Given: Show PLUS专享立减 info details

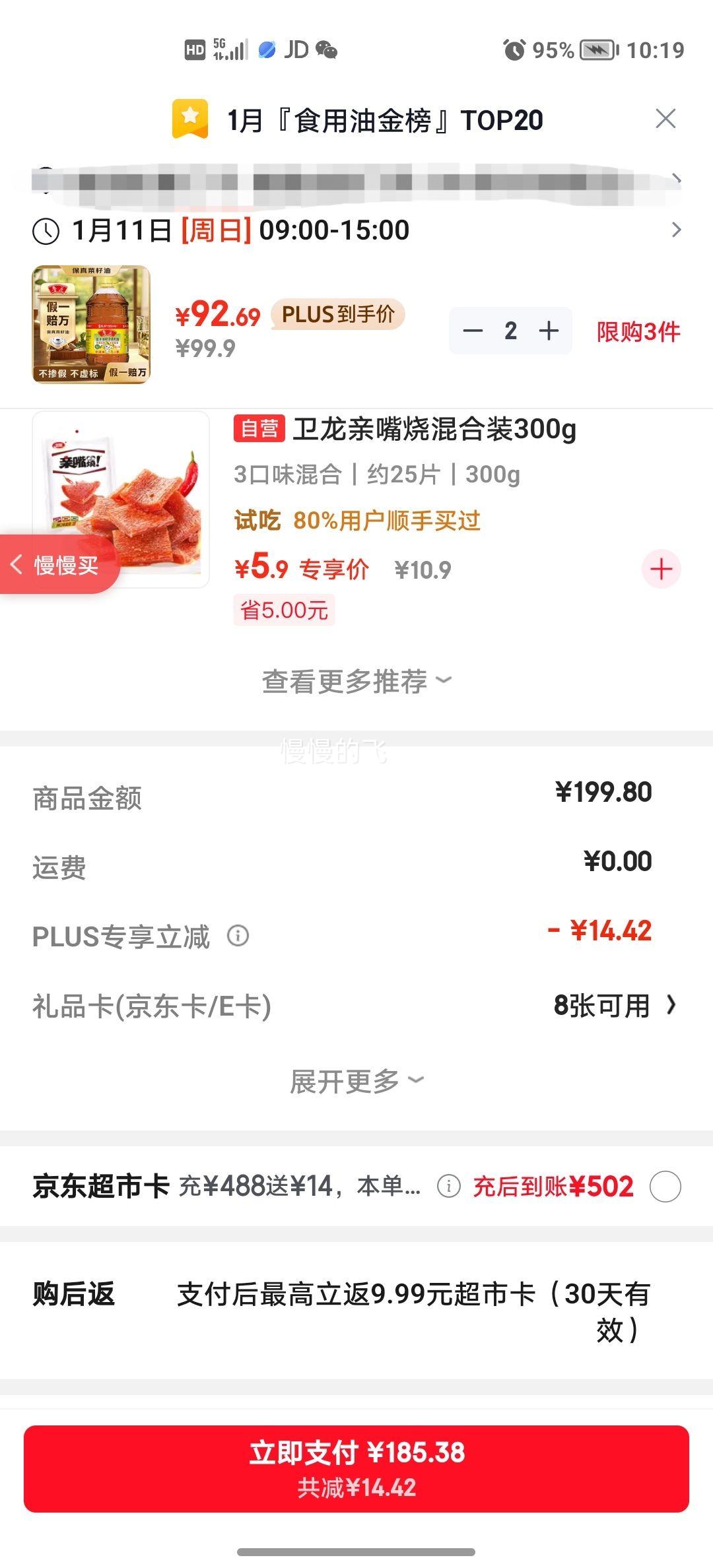Looking at the screenshot, I should click(238, 935).
